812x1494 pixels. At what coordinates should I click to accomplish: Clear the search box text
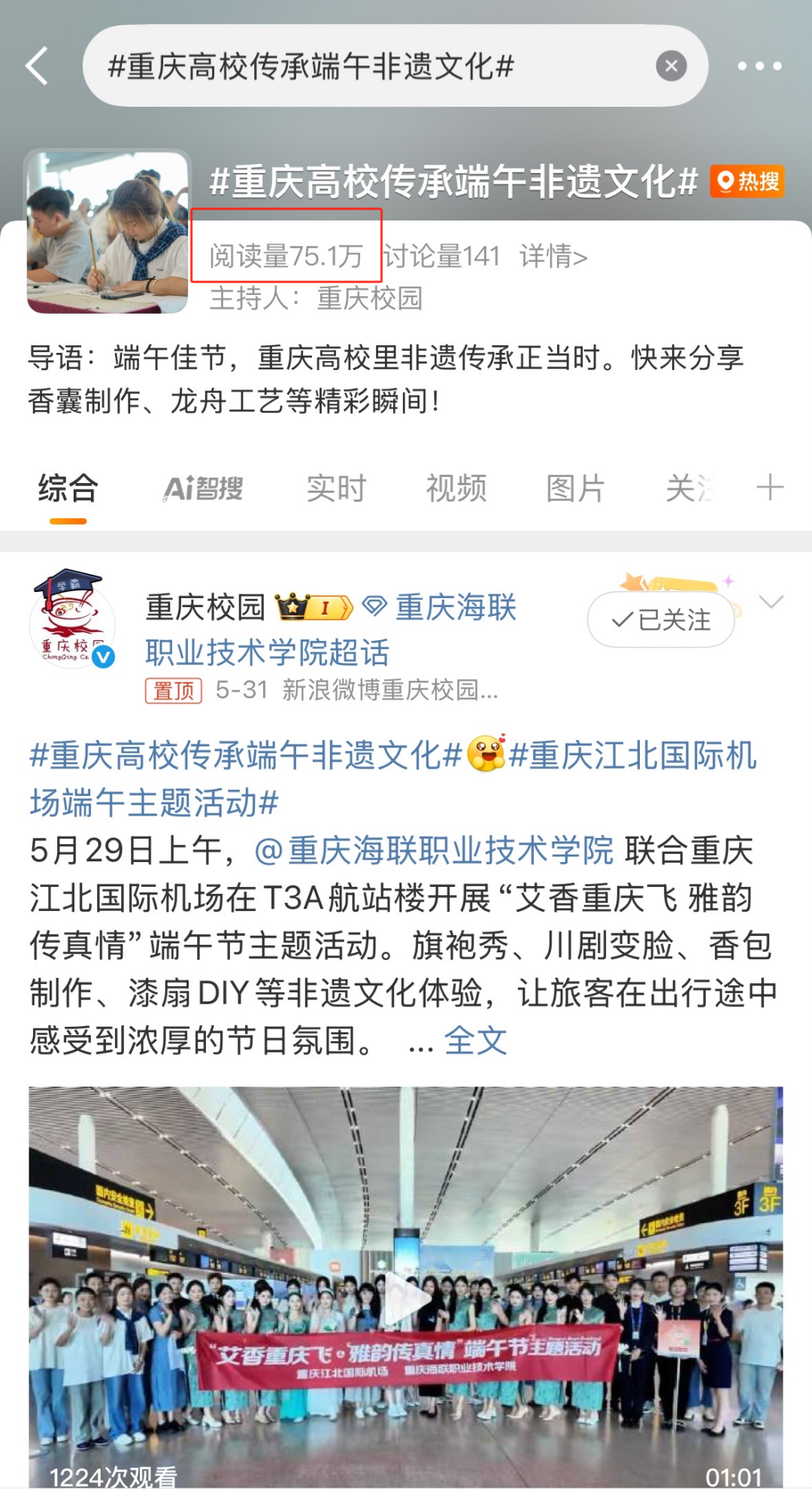pos(671,66)
